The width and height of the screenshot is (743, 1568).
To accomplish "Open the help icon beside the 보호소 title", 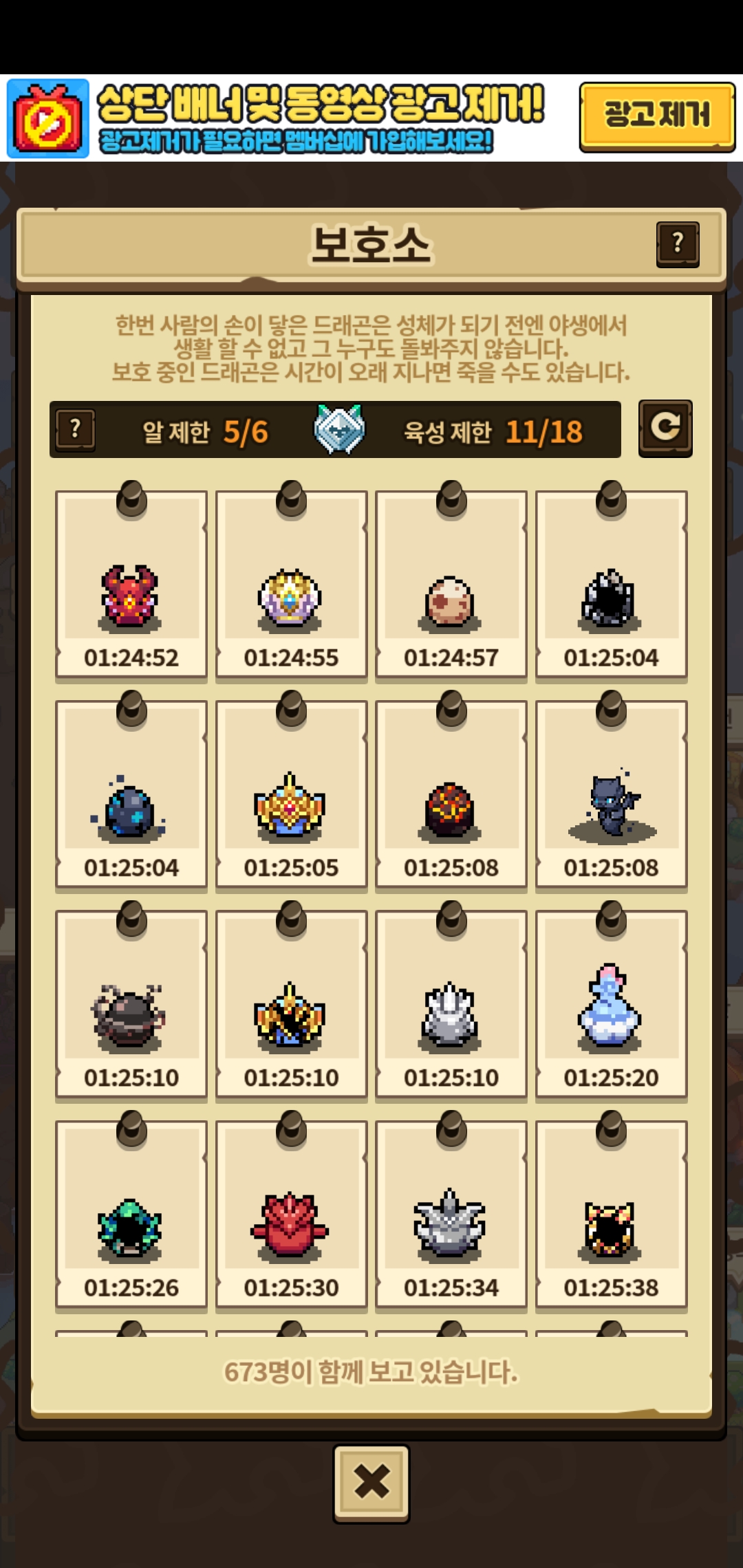I will coord(678,243).
